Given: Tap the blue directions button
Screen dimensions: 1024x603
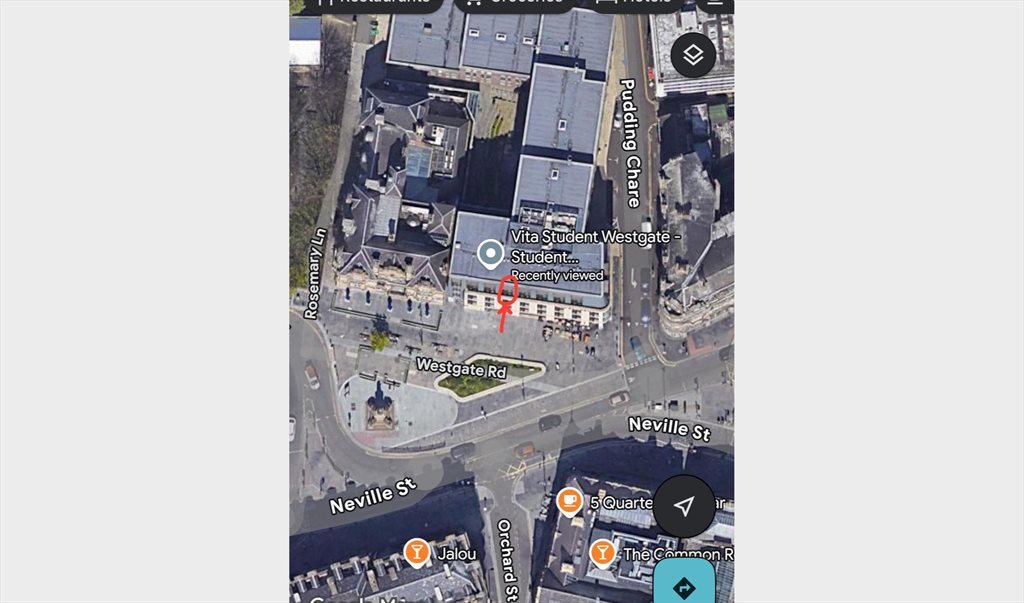Looking at the screenshot, I should pyautogui.click(x=684, y=585).
